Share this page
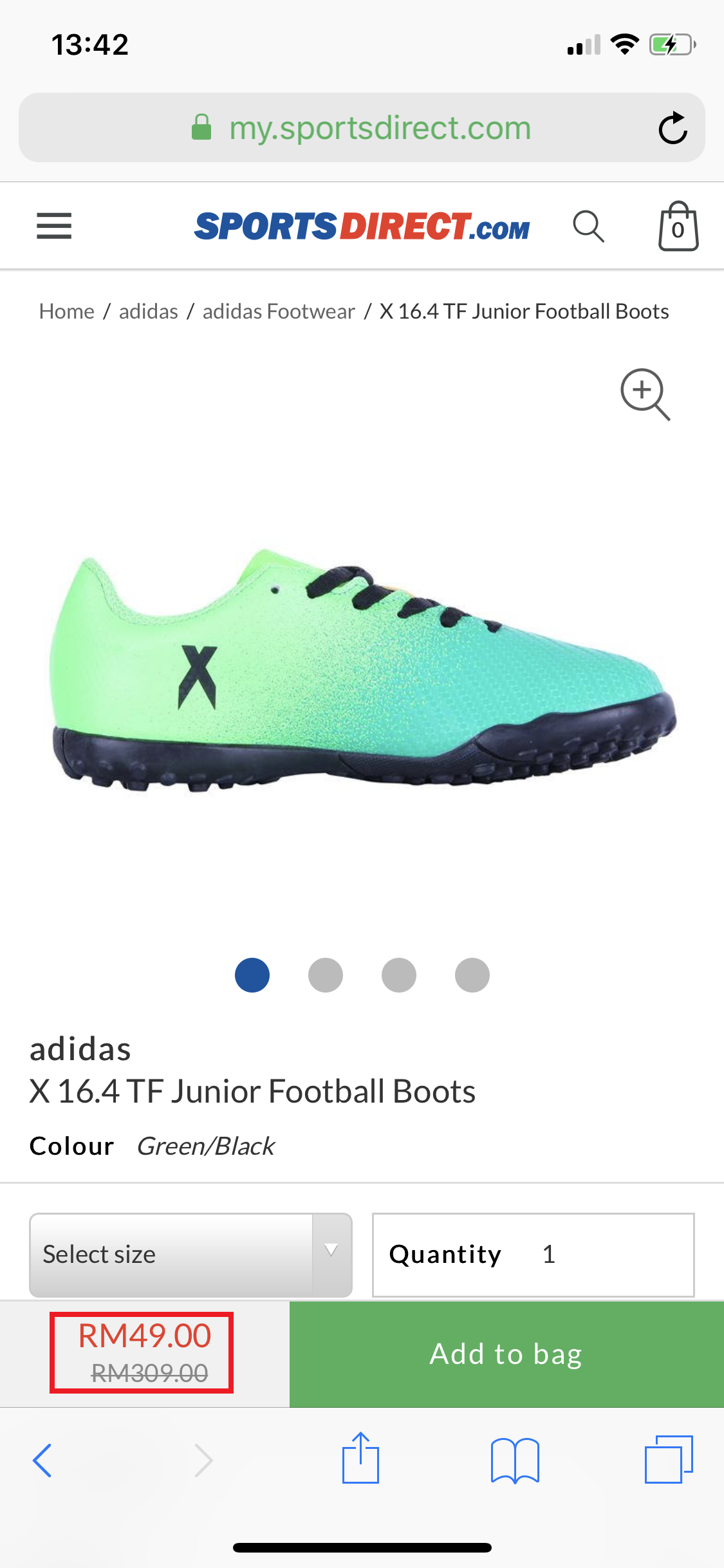 click(360, 1459)
